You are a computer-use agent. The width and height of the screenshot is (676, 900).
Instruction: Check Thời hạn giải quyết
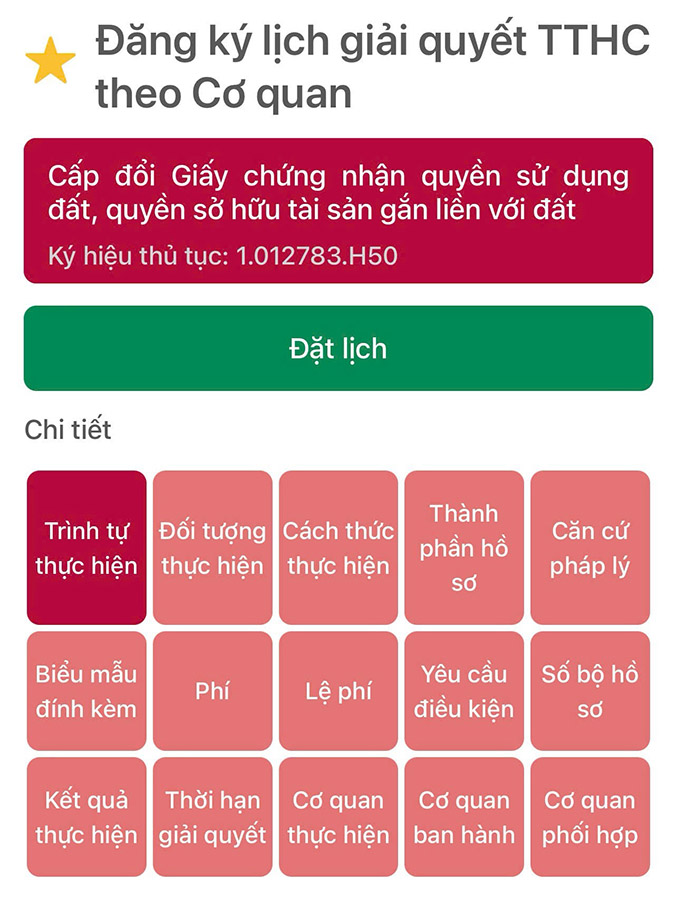tap(212, 817)
